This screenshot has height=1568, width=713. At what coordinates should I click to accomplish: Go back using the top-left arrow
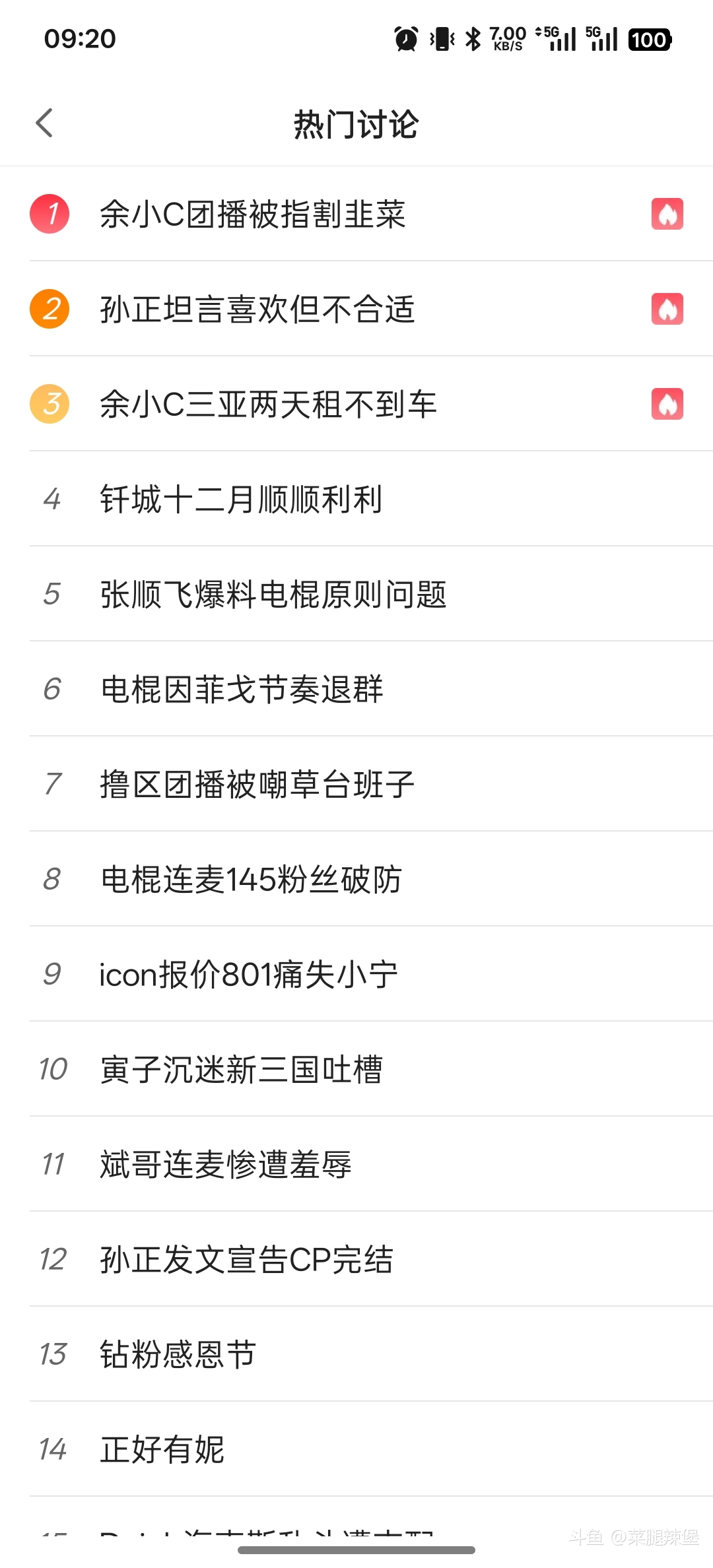coord(44,123)
